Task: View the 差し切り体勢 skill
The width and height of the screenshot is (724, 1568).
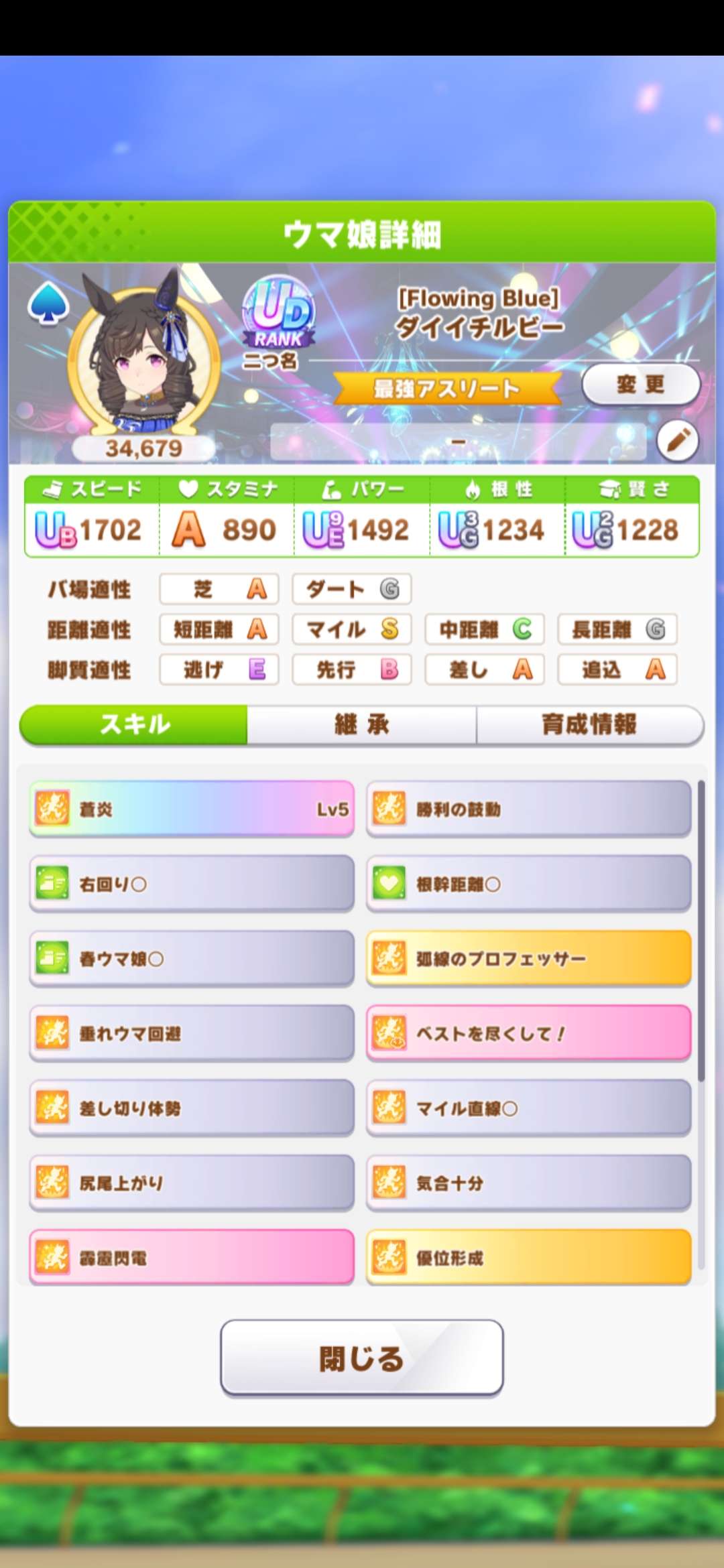Action: pos(192,1108)
